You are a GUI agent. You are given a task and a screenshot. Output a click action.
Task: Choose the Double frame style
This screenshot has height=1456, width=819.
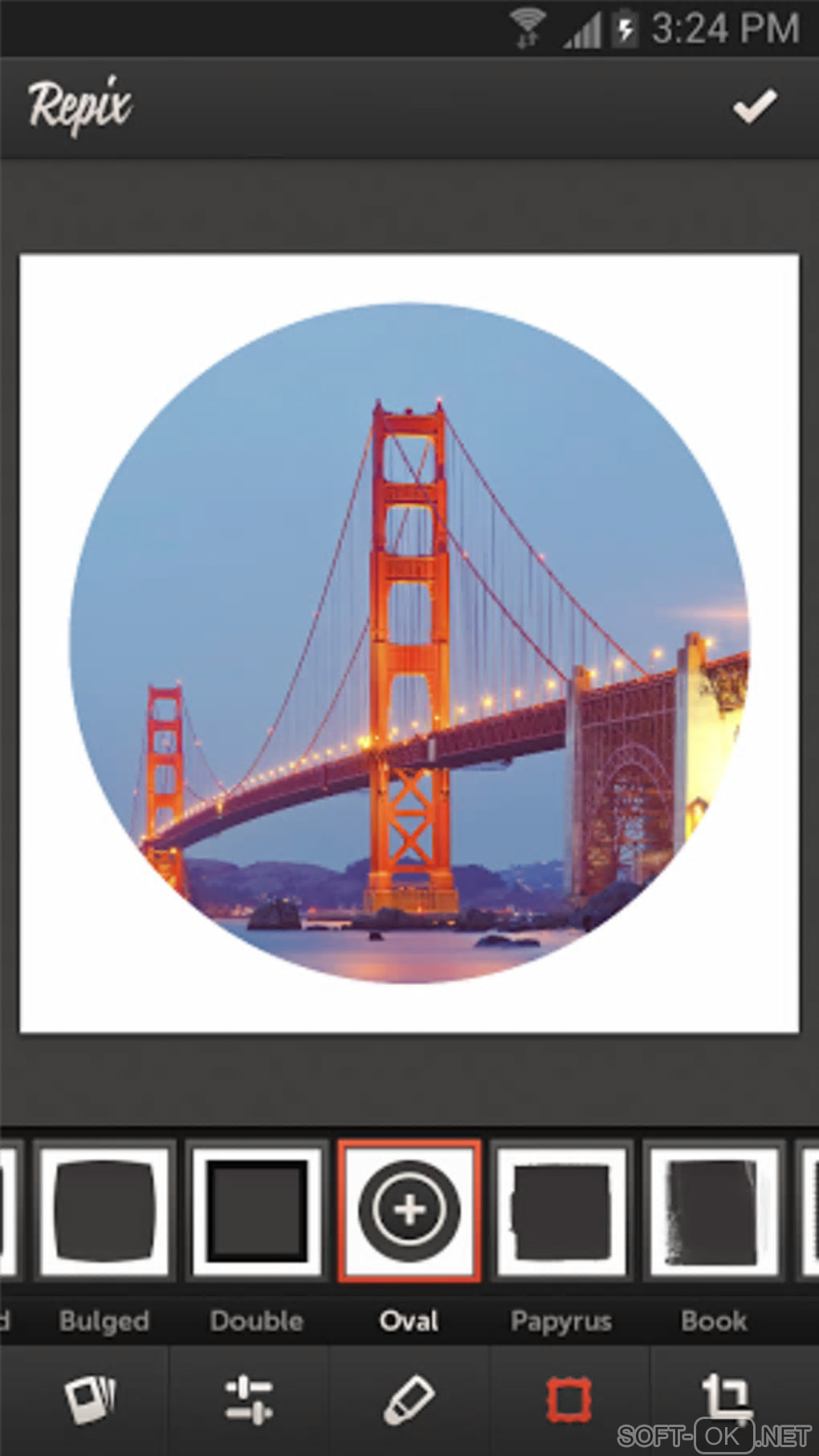coord(257,1210)
